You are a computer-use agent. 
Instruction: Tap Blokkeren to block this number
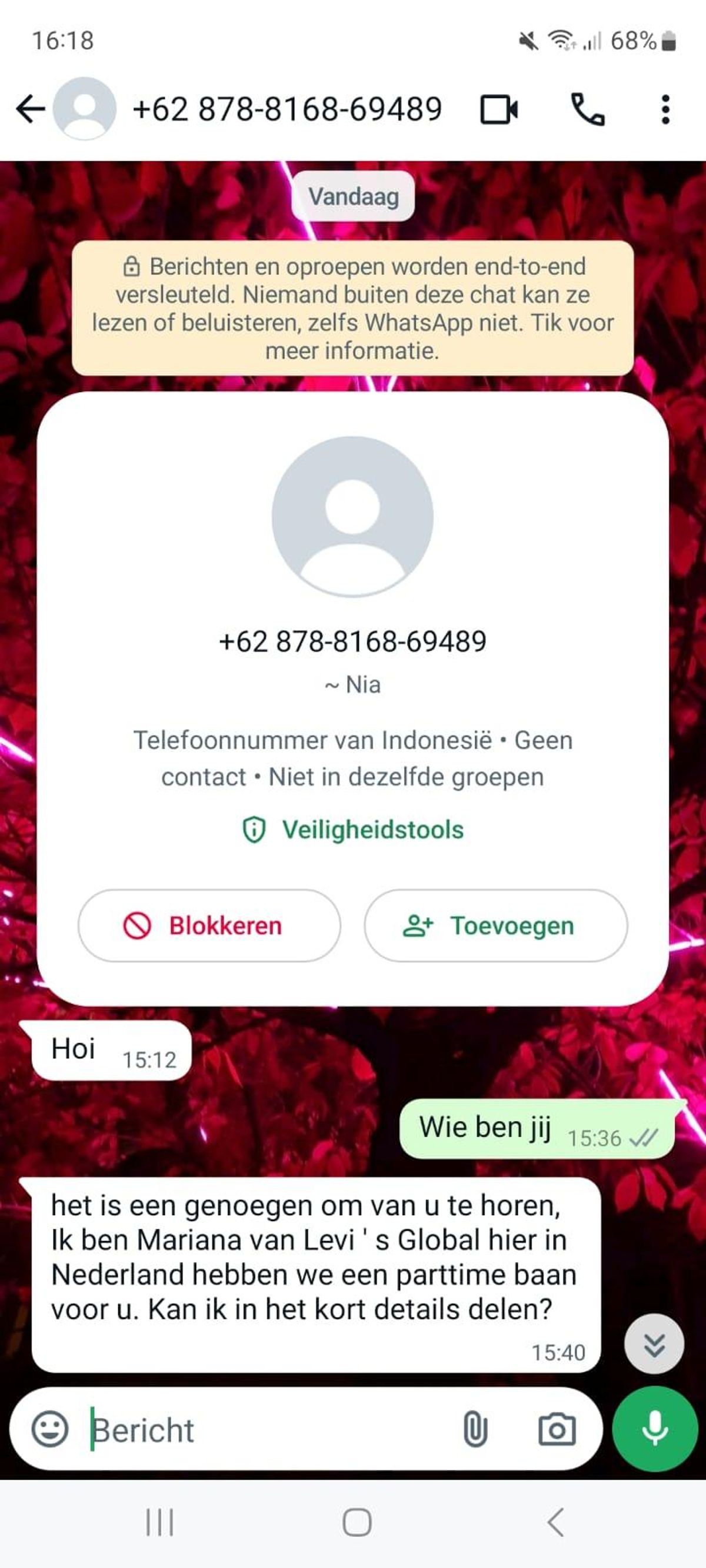(x=209, y=926)
